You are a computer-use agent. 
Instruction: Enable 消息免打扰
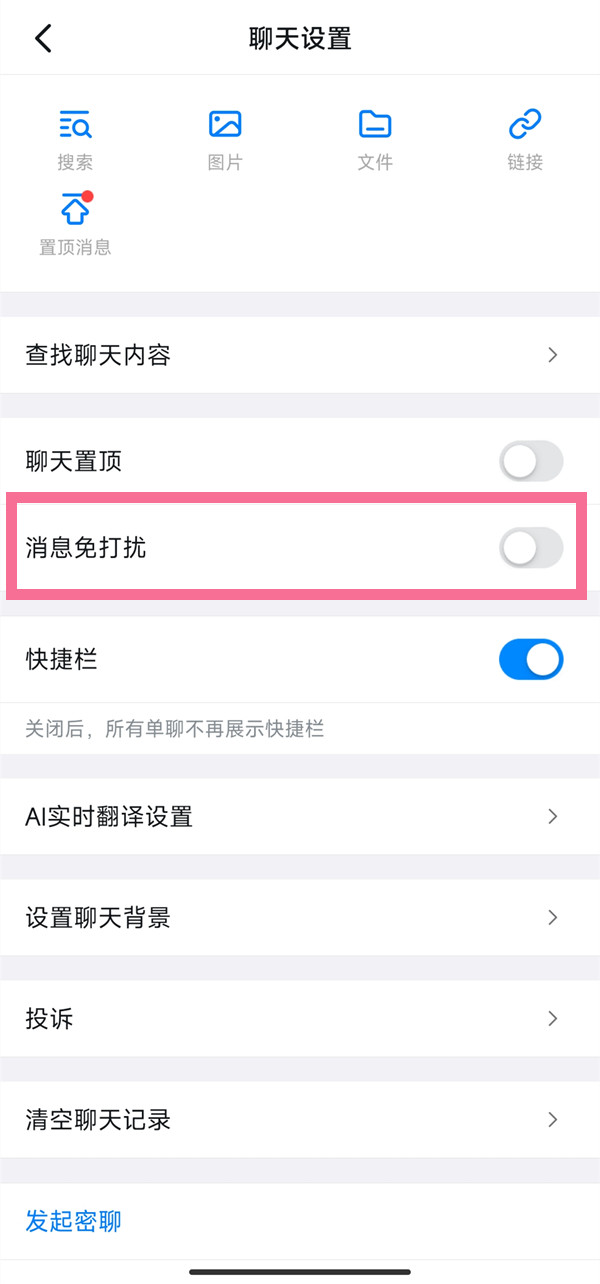pyautogui.click(x=530, y=547)
